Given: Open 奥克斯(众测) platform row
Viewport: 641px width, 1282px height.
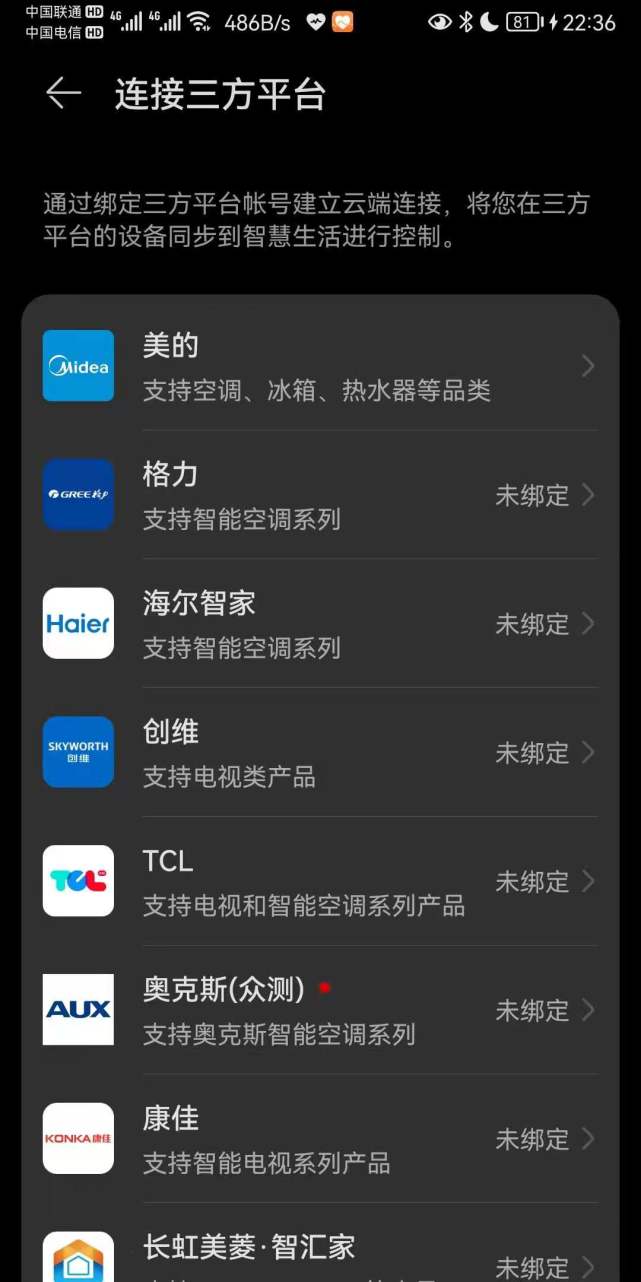Looking at the screenshot, I should pos(320,1010).
